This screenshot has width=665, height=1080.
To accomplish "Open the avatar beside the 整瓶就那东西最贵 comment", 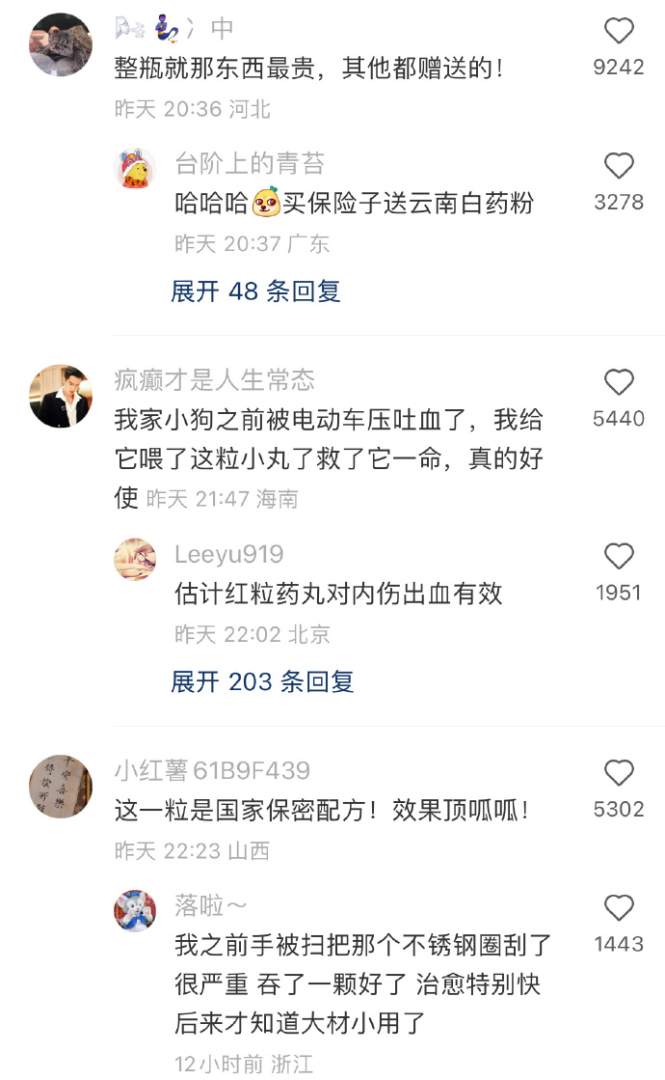I will point(60,44).
